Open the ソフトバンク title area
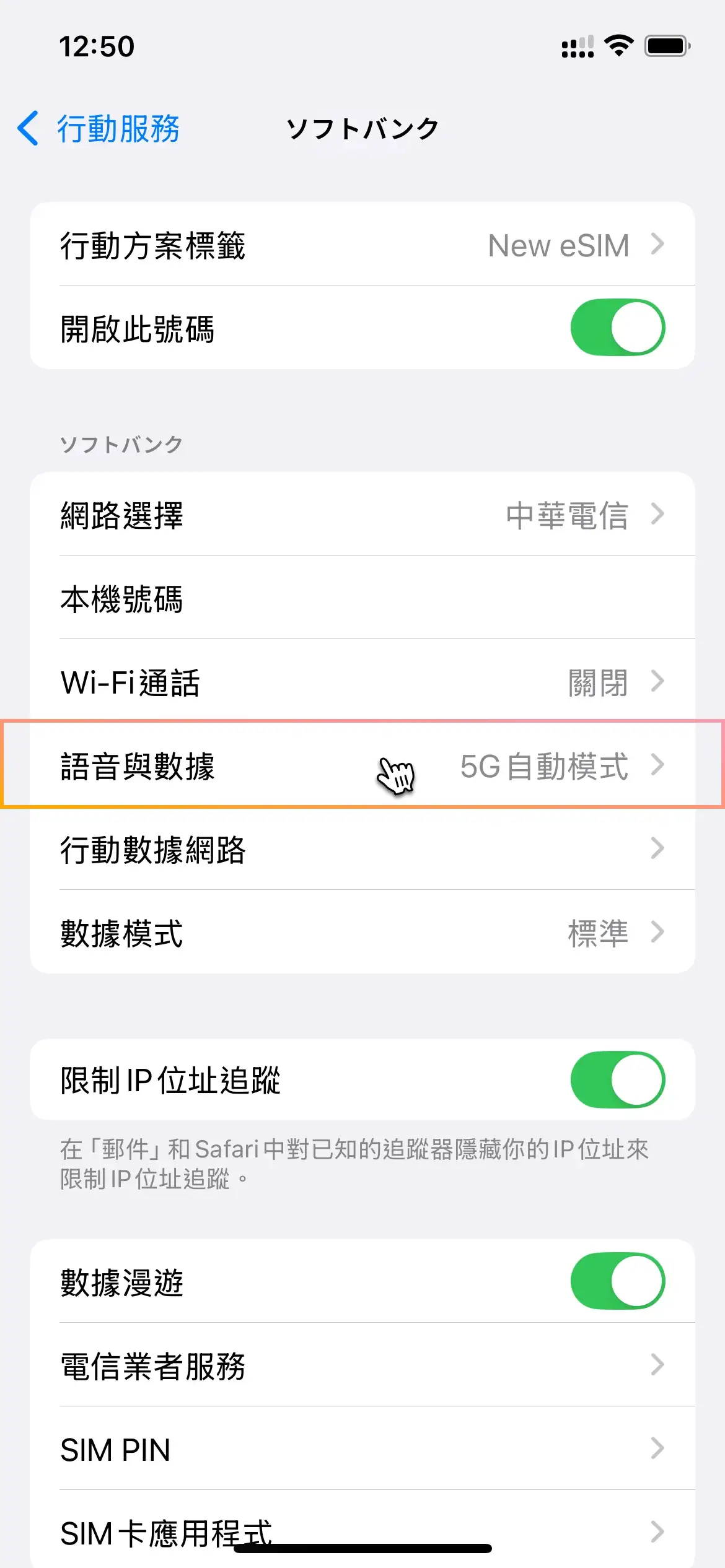The height and width of the screenshot is (1568, 725). tap(362, 129)
